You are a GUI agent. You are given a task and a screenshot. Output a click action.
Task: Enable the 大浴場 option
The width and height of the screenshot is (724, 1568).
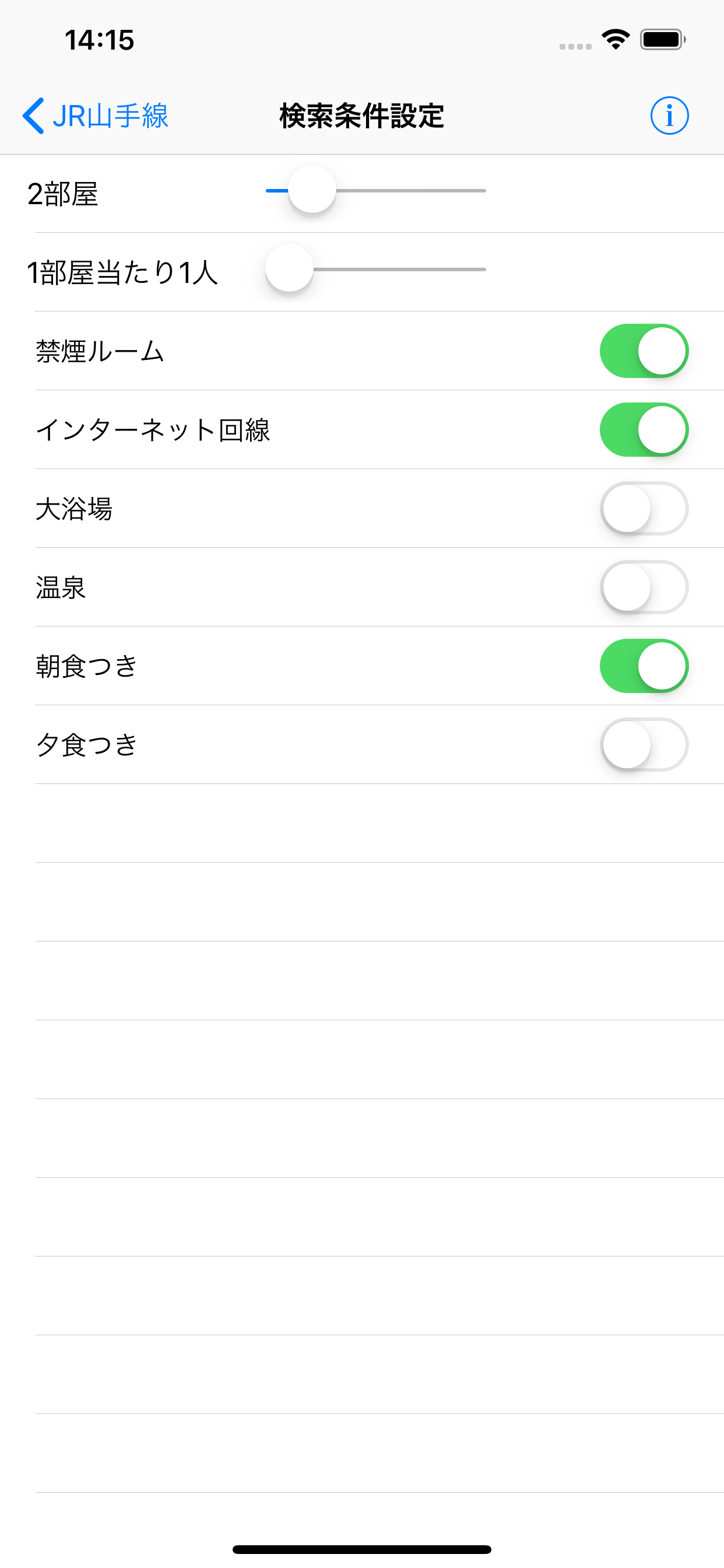tap(644, 508)
